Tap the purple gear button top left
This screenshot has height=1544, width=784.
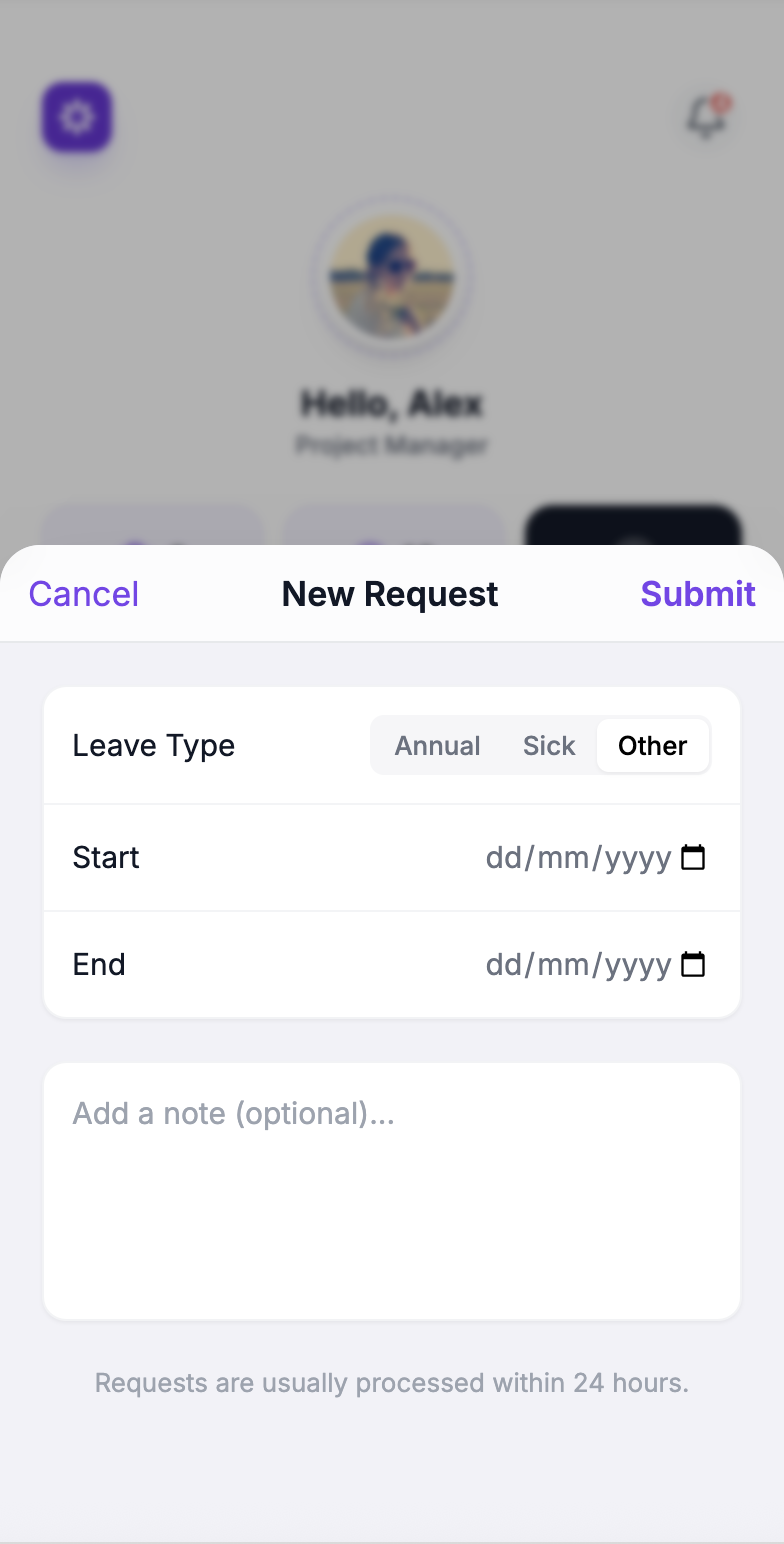click(x=77, y=117)
